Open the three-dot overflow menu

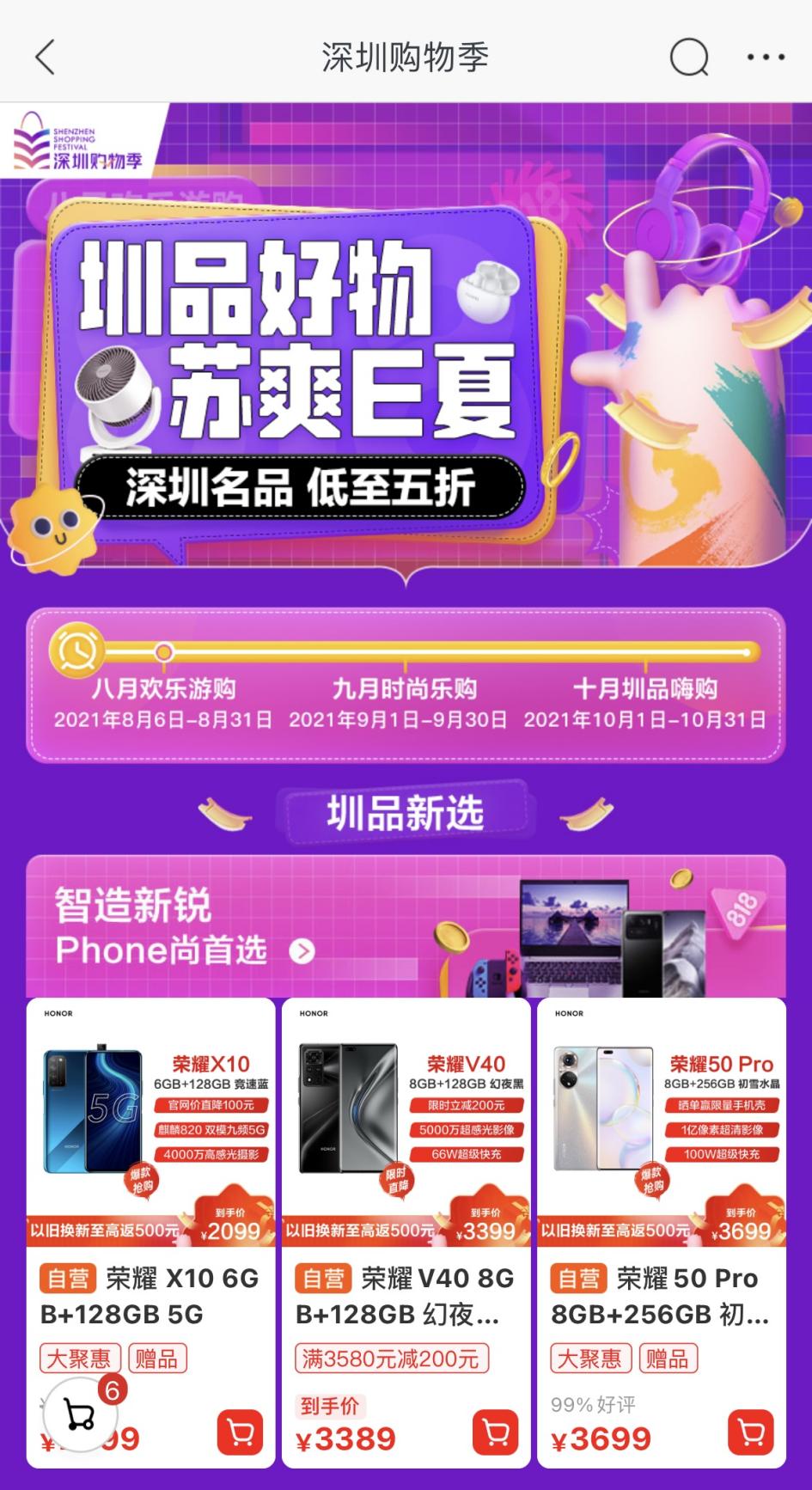coord(765,58)
